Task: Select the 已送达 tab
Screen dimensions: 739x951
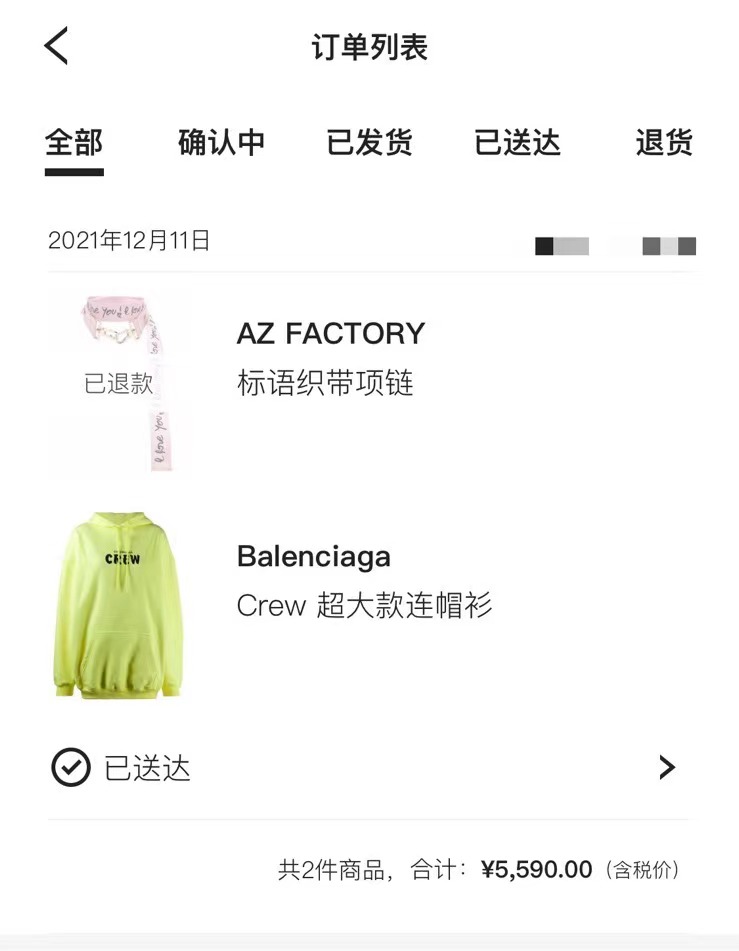Action: (x=517, y=143)
